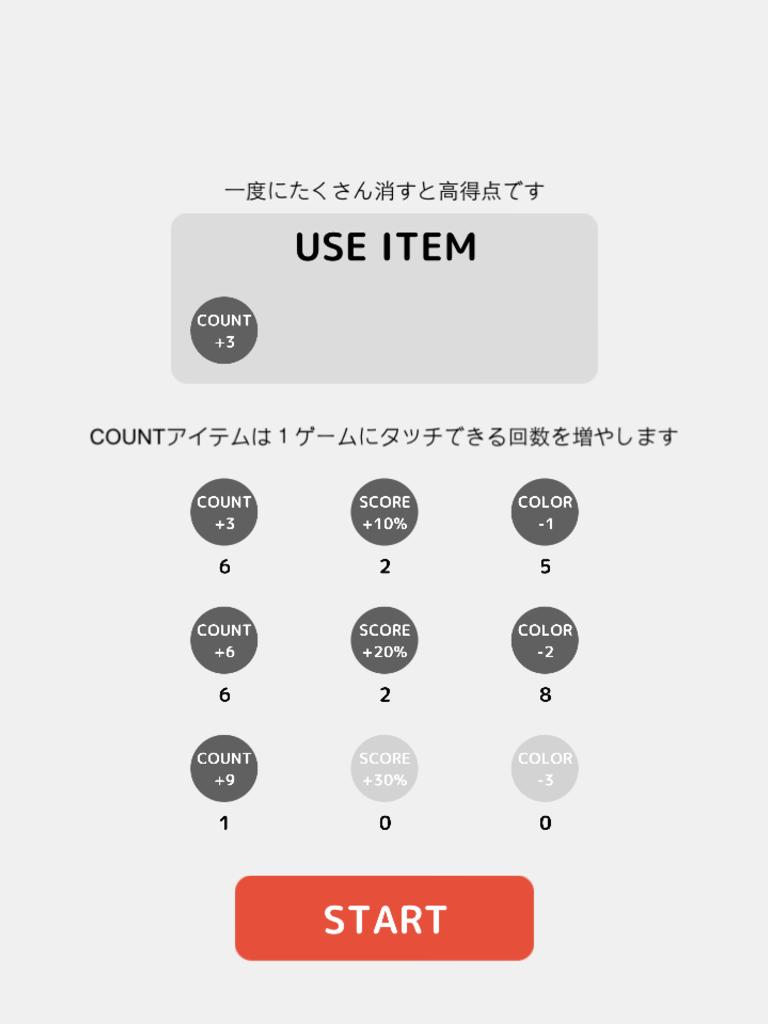The width and height of the screenshot is (768, 1024).
Task: Select the COUNT +3 item with 6 remaining
Action: pos(224,512)
